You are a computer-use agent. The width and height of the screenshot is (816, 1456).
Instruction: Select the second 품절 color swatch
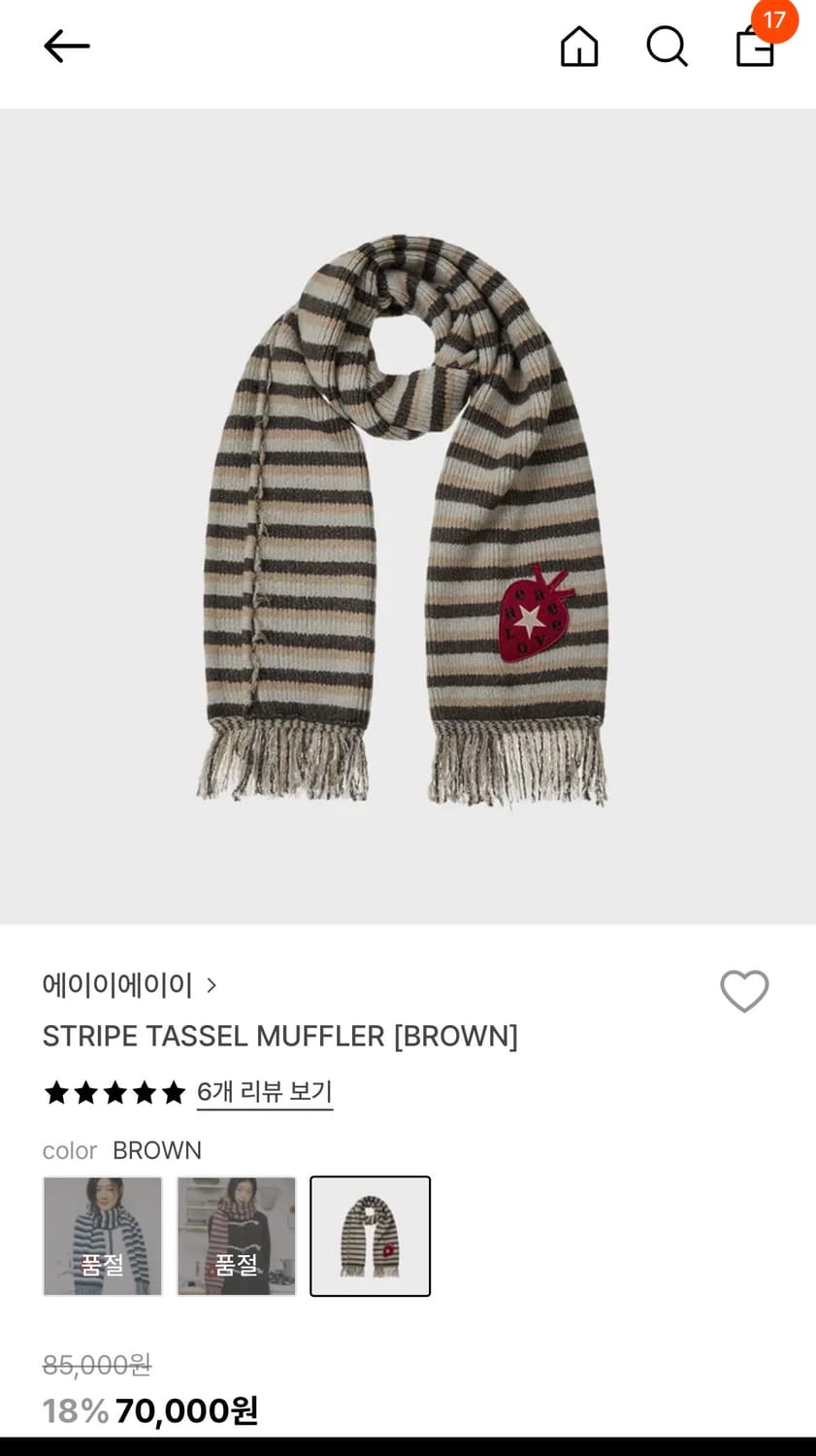236,1236
